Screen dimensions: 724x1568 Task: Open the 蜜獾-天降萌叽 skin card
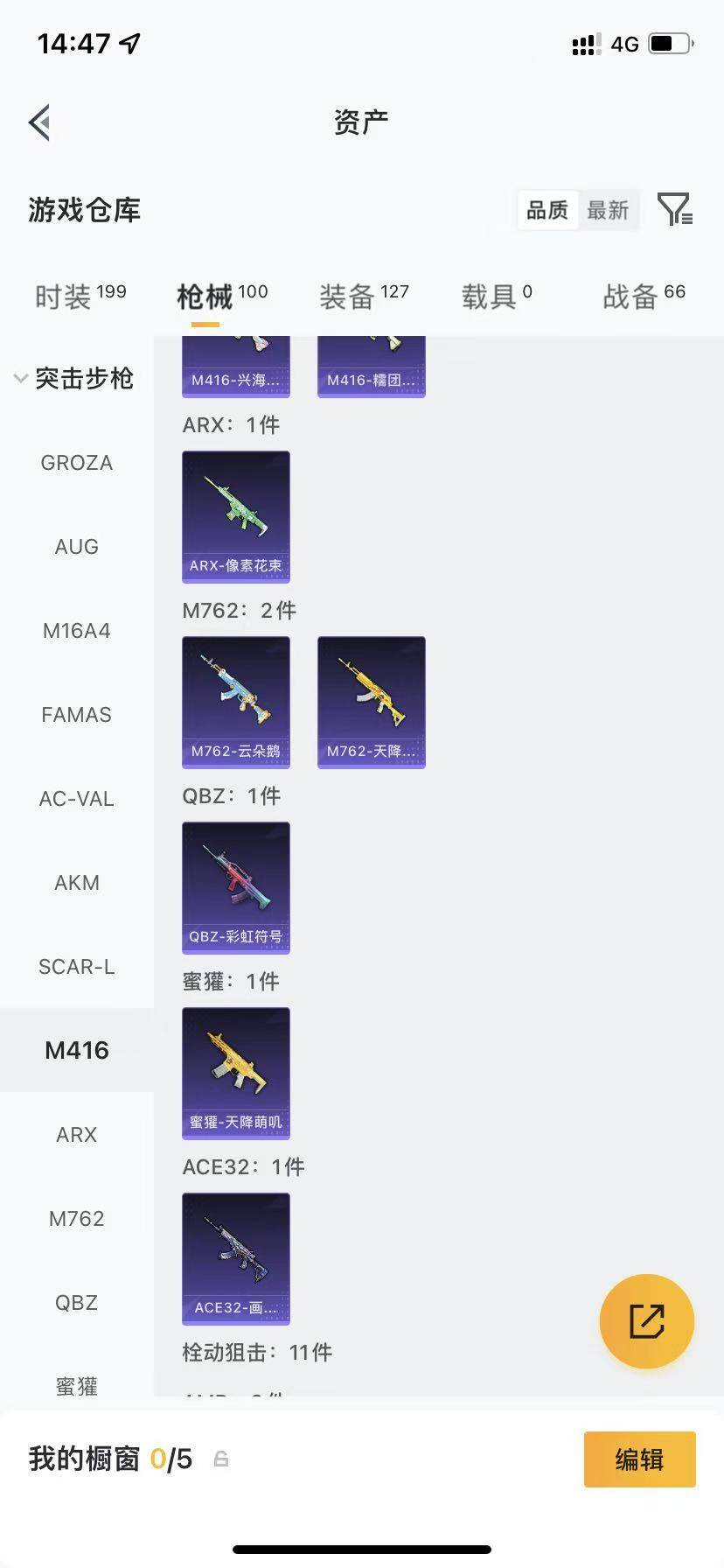click(x=236, y=1073)
